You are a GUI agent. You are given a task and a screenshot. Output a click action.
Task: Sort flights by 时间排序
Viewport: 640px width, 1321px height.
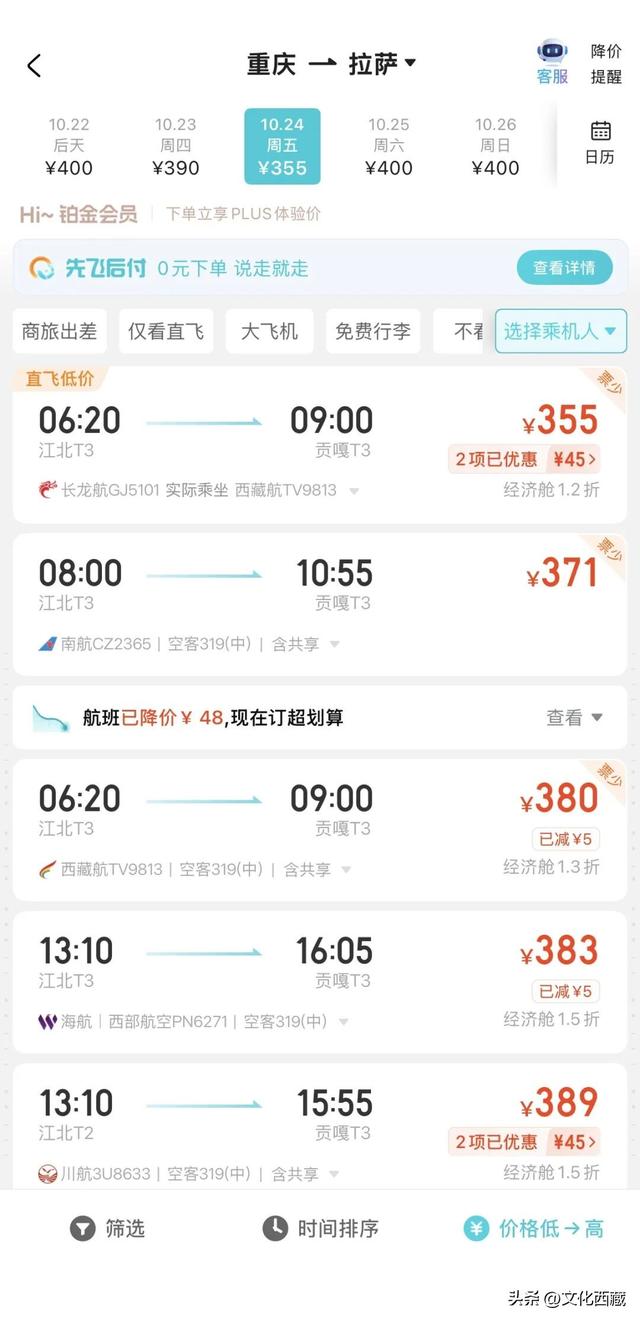(321, 1228)
